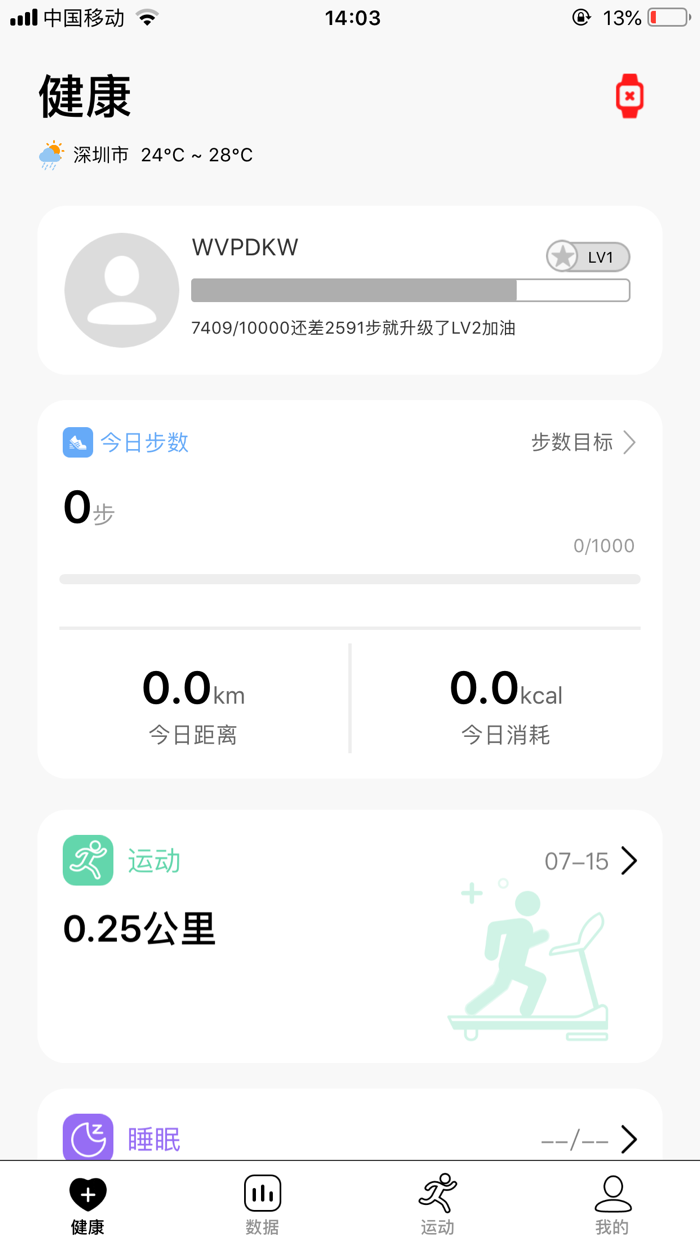Open the WVPDKW profile avatar
The width and height of the screenshot is (700, 1244).
(x=122, y=290)
